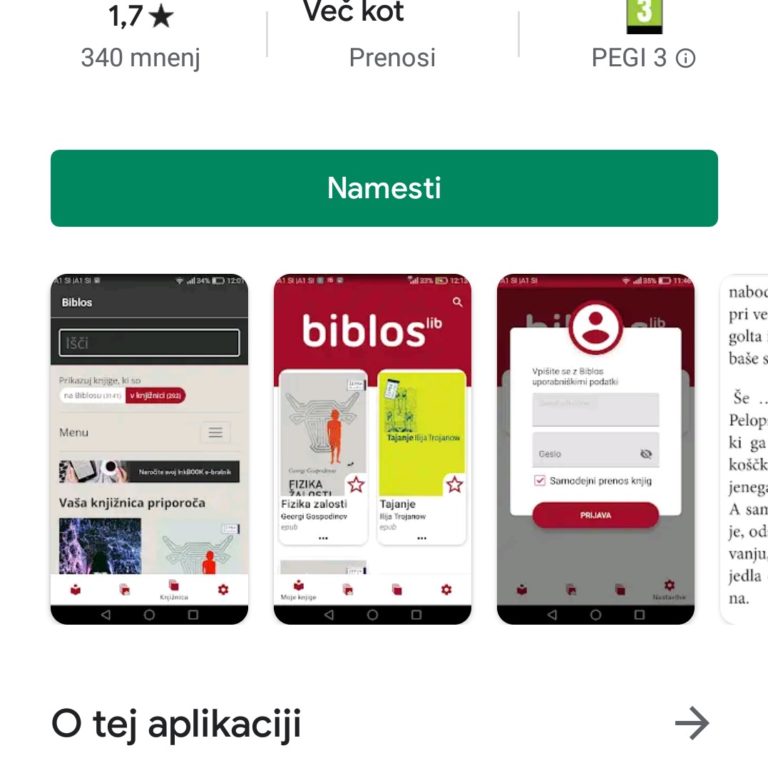Open the O tej aplikaciji arrow
Screen dimensions: 768x768
(692, 723)
